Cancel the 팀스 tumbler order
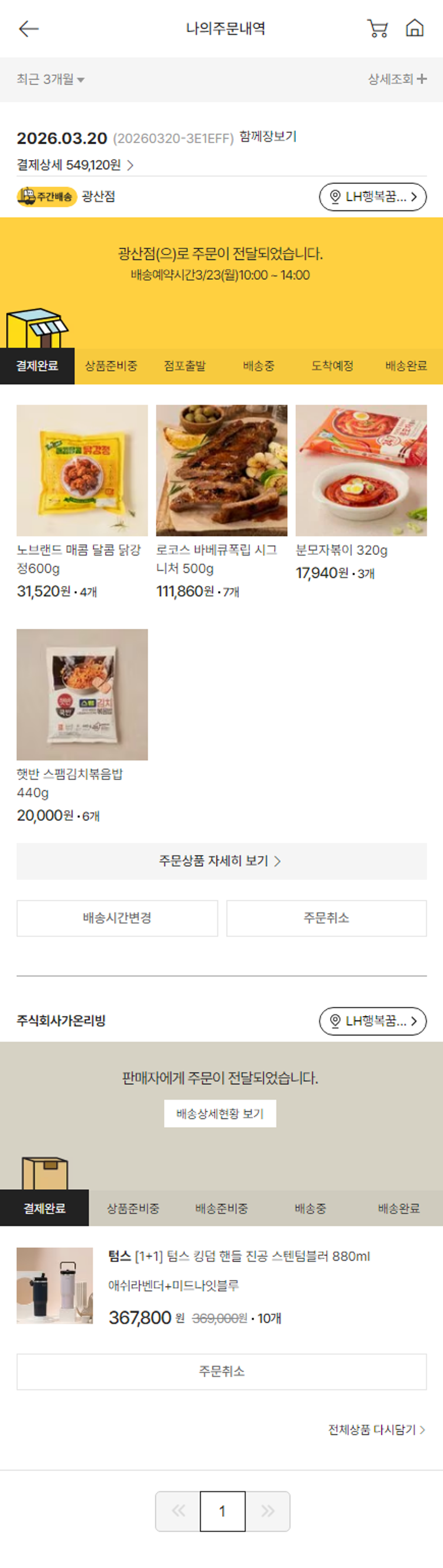443x1568 pixels. click(x=221, y=1371)
